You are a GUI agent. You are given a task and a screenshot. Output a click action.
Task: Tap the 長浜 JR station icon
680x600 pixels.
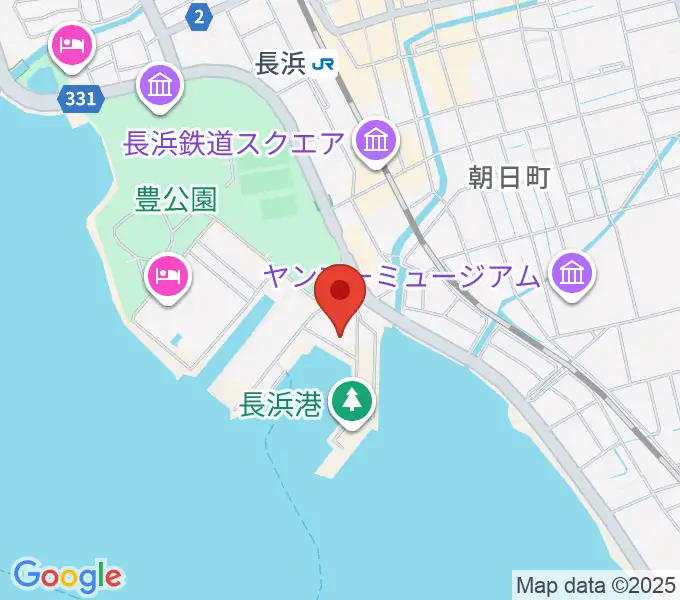coord(323,64)
